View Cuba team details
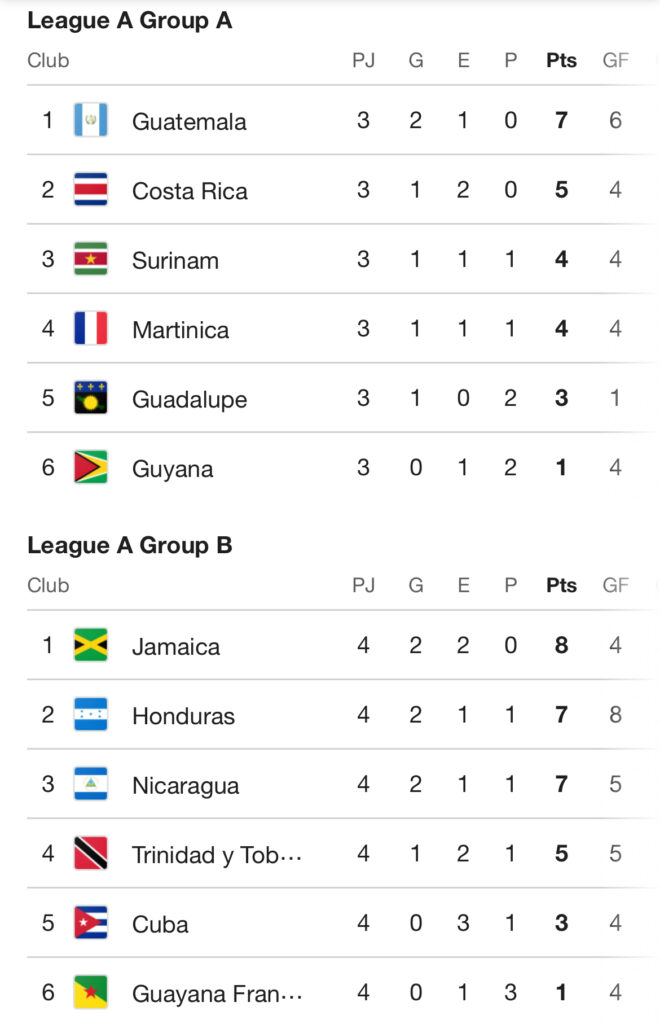Viewport: 660px width, 1024px height. 160,924
